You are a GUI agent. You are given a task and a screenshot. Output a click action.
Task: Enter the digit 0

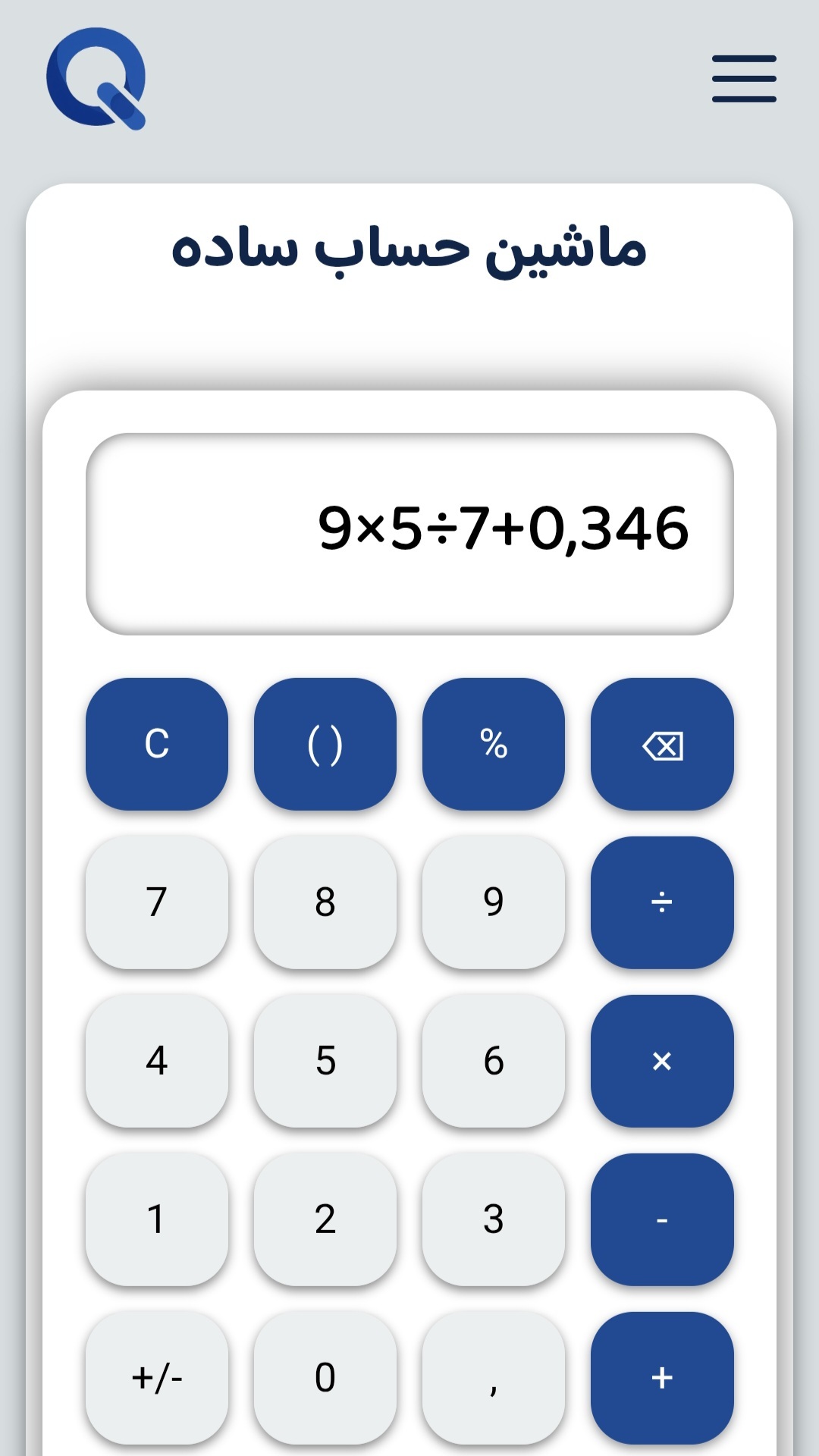325,1378
